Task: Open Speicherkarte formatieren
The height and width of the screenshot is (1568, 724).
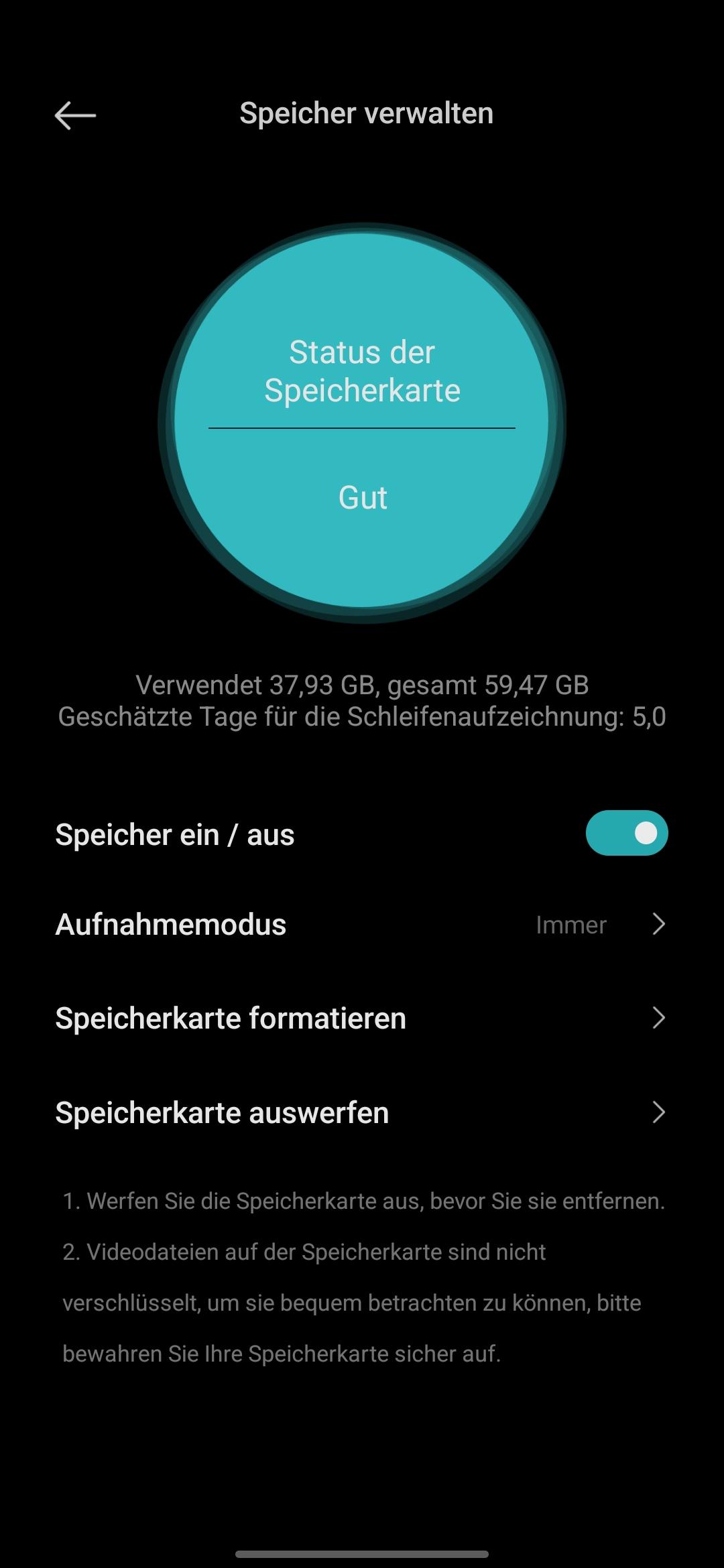Action: 362,1019
